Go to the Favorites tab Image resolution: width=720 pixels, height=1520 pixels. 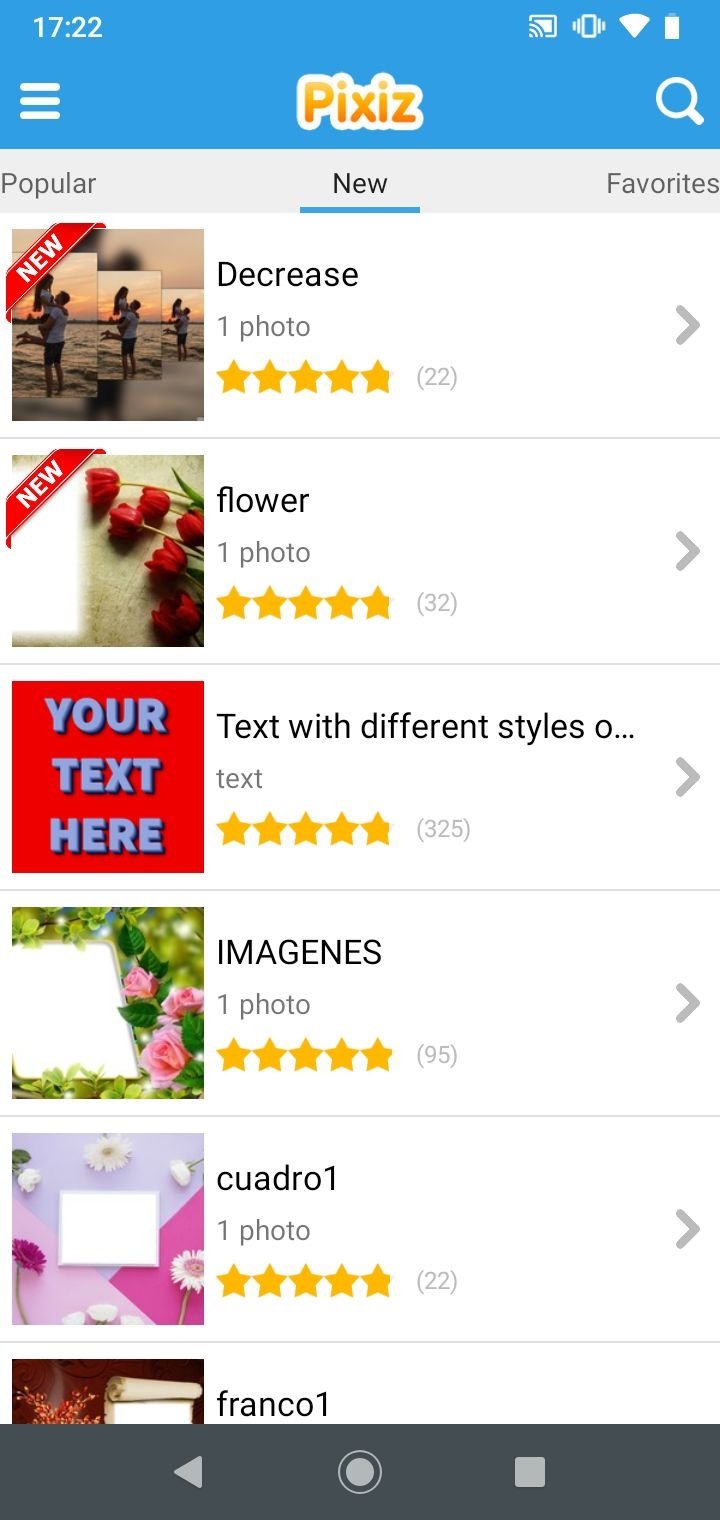coord(662,183)
